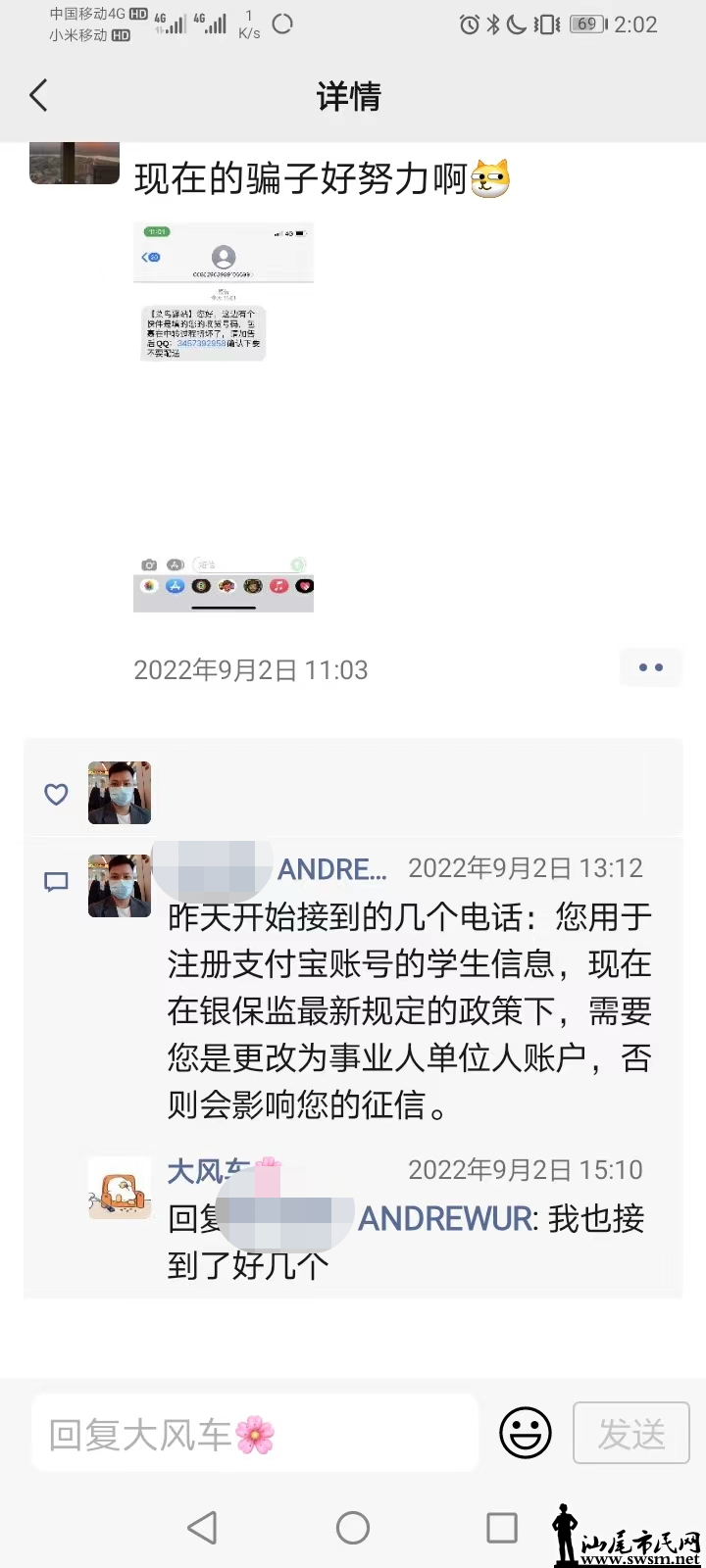Go to home via the circle button
The width and height of the screenshot is (706, 1568).
tap(353, 1527)
